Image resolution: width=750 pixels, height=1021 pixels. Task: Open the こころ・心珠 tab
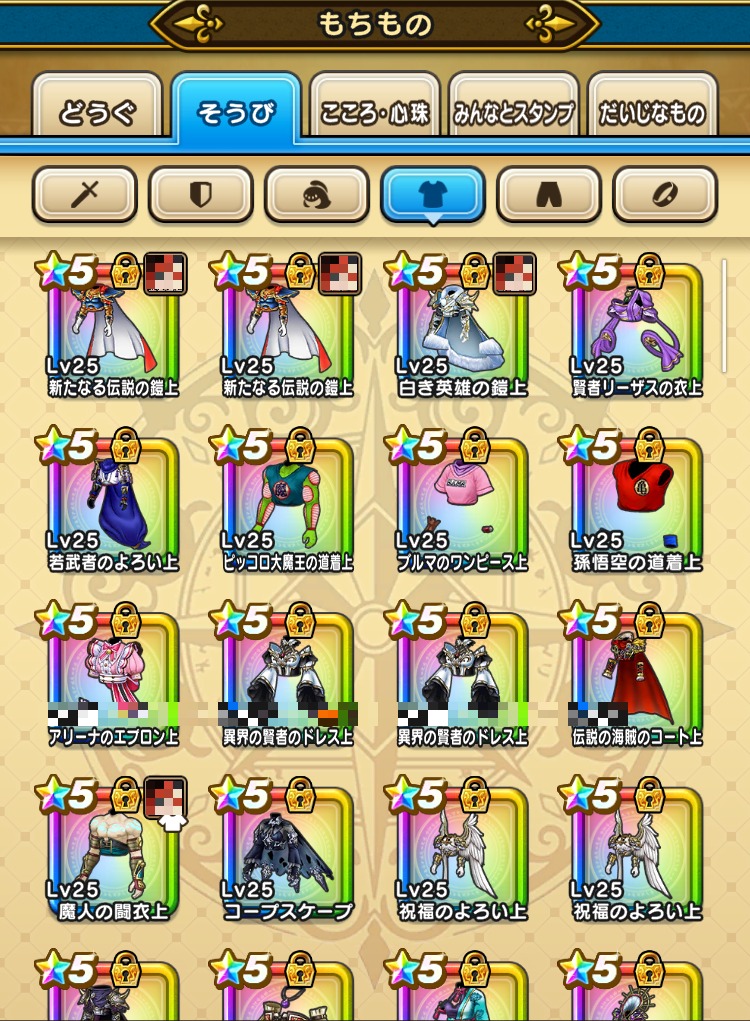375,113
